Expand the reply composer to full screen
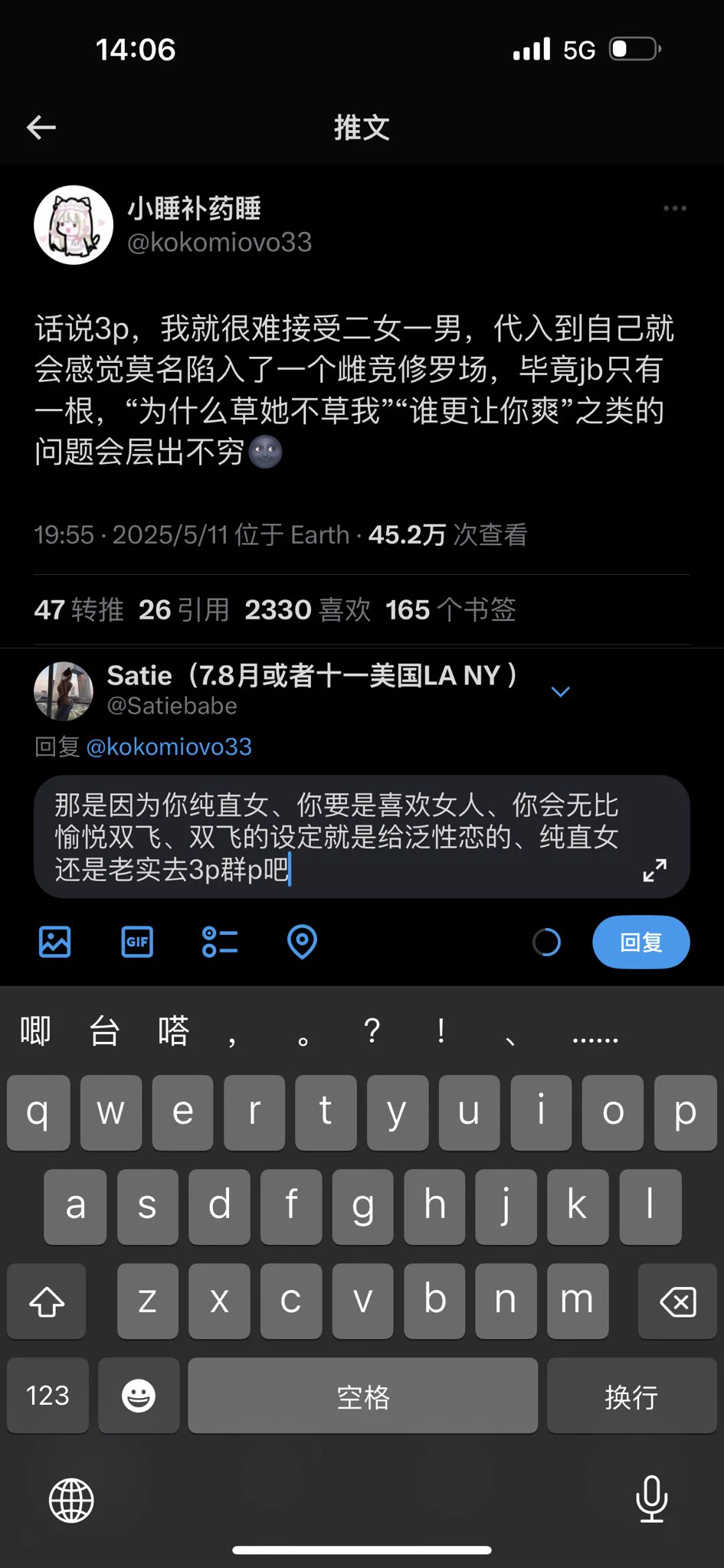Viewport: 724px width, 1568px height. point(654,870)
